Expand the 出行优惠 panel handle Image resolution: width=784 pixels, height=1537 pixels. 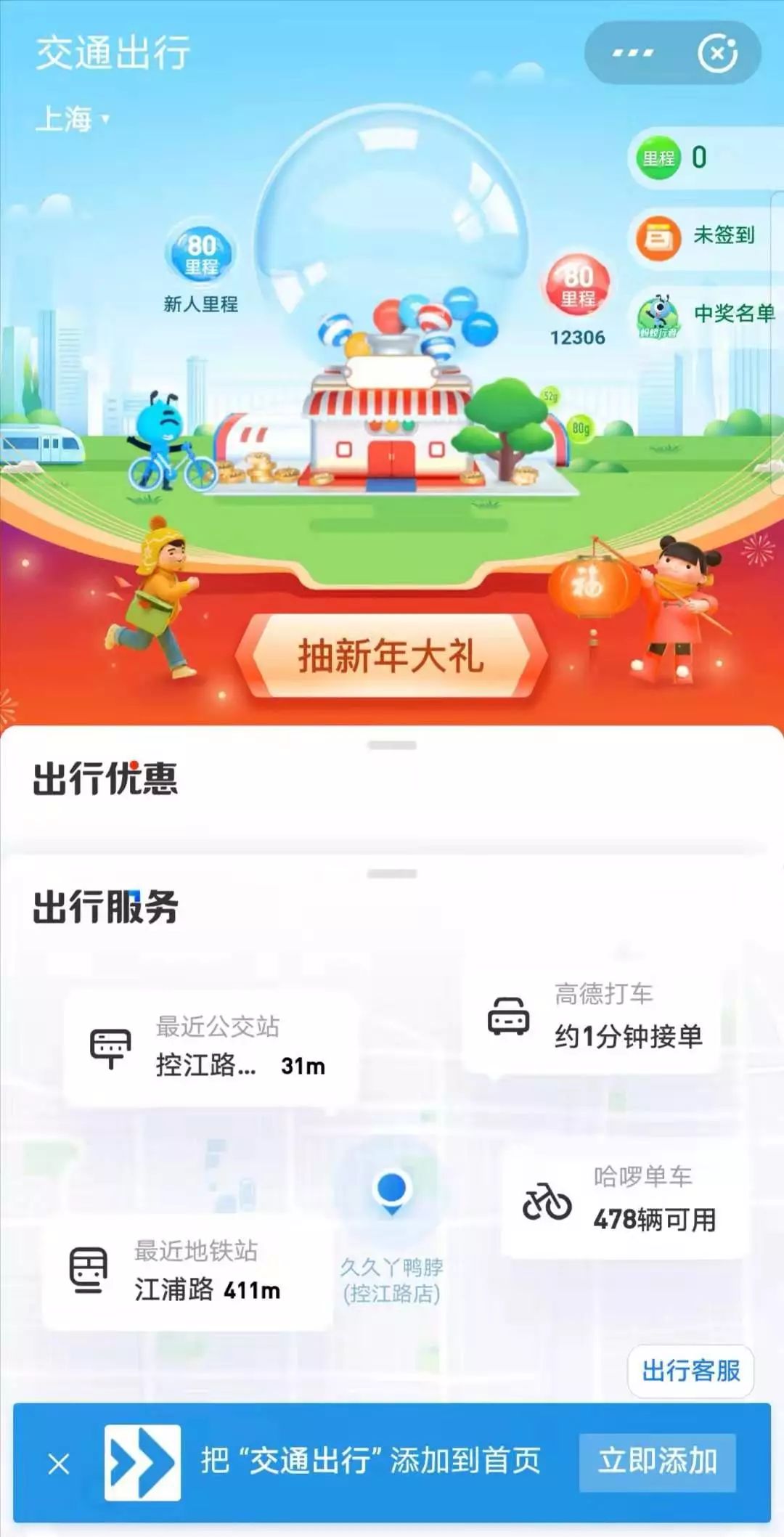[x=391, y=746]
